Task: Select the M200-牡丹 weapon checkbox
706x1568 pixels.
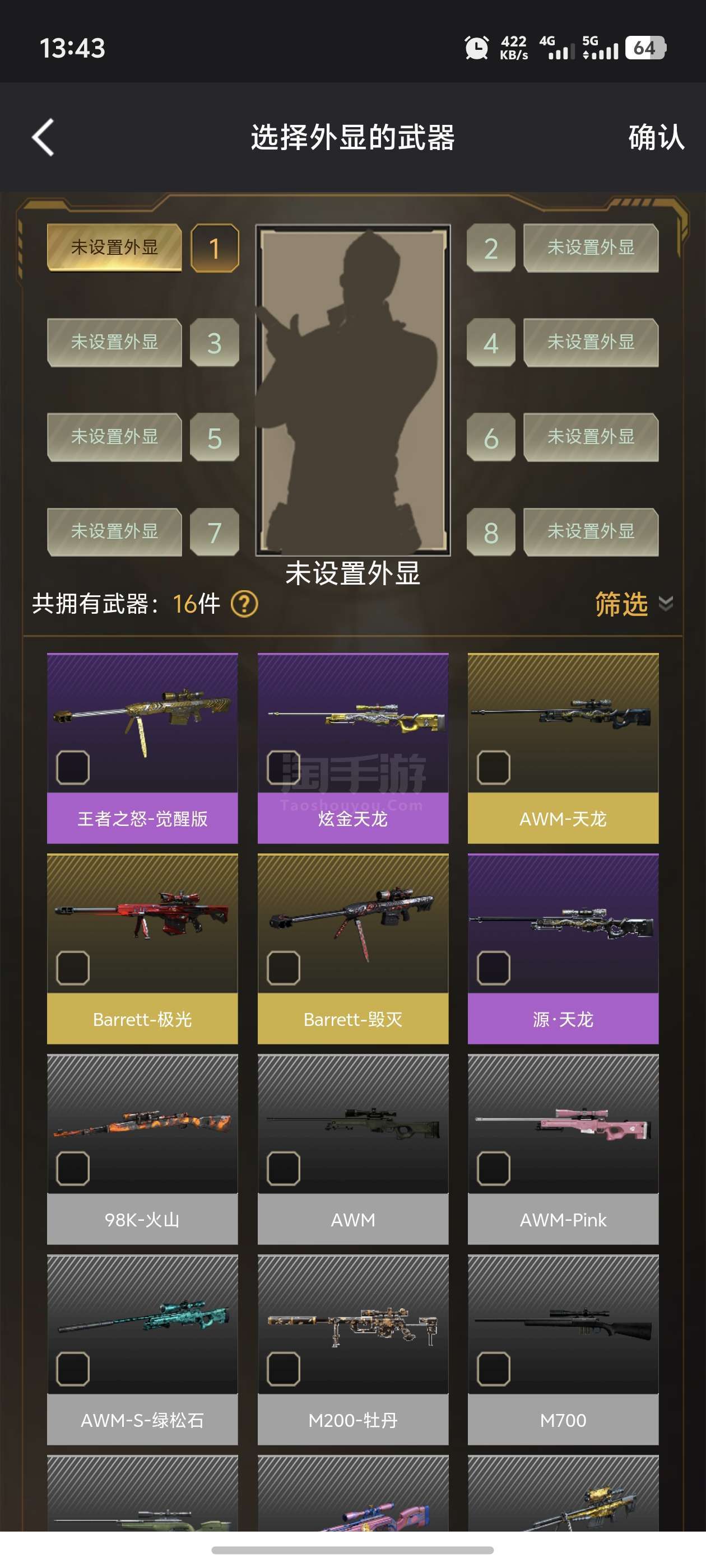Action: coord(284,1369)
